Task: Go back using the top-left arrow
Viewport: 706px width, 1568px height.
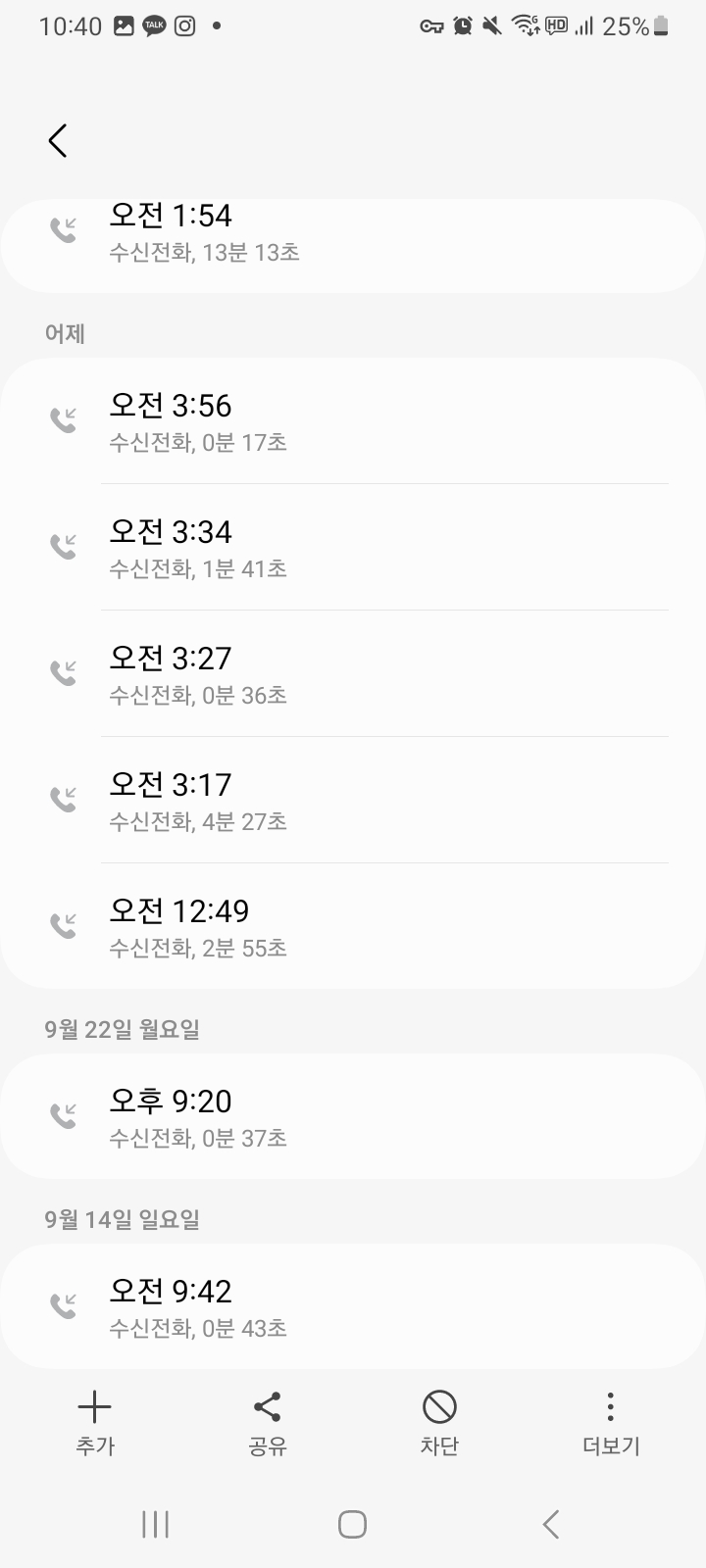Action: (x=58, y=141)
